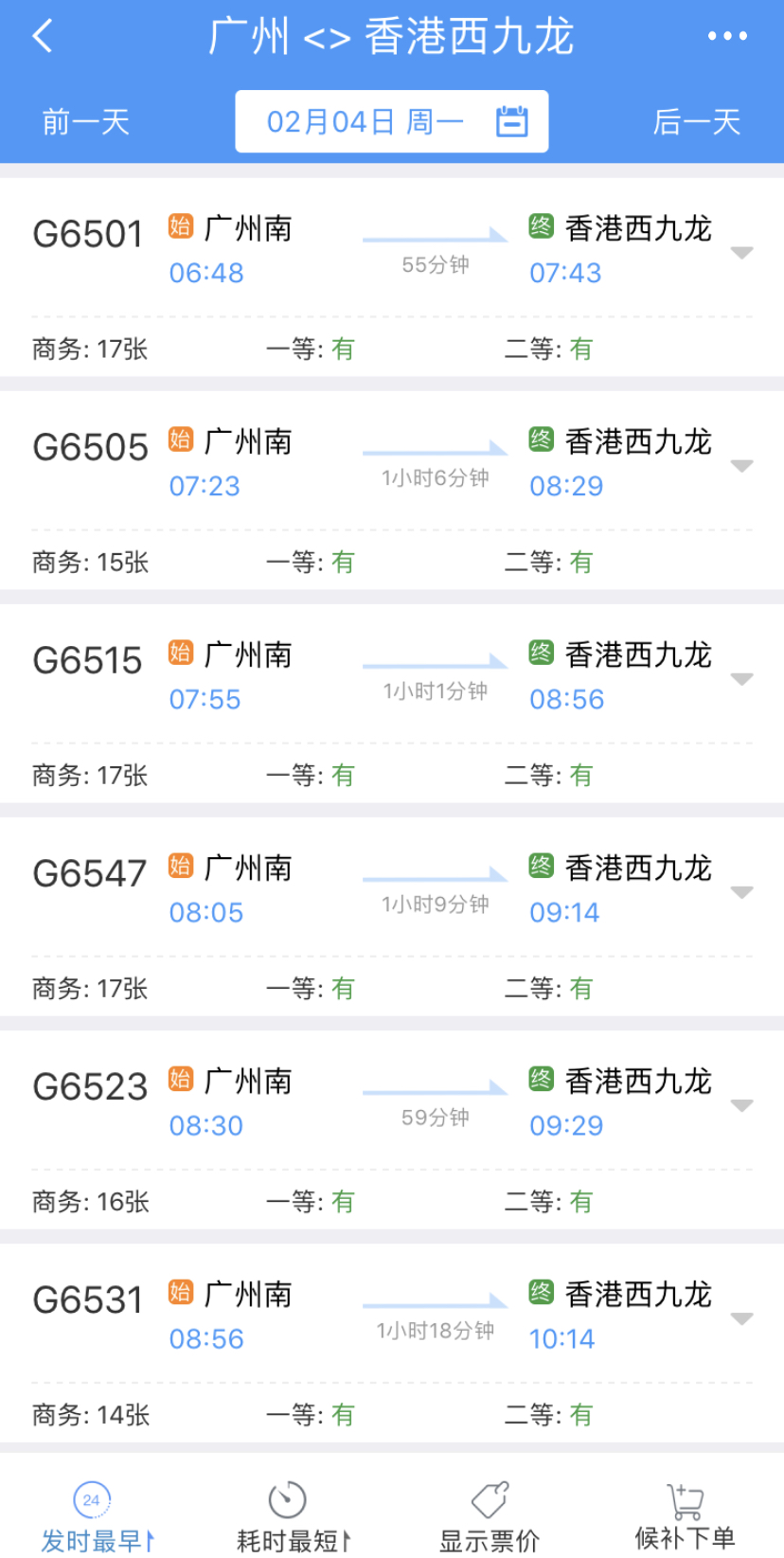Expand details for train G6505
This screenshot has width=784, height=1558.
[742, 466]
